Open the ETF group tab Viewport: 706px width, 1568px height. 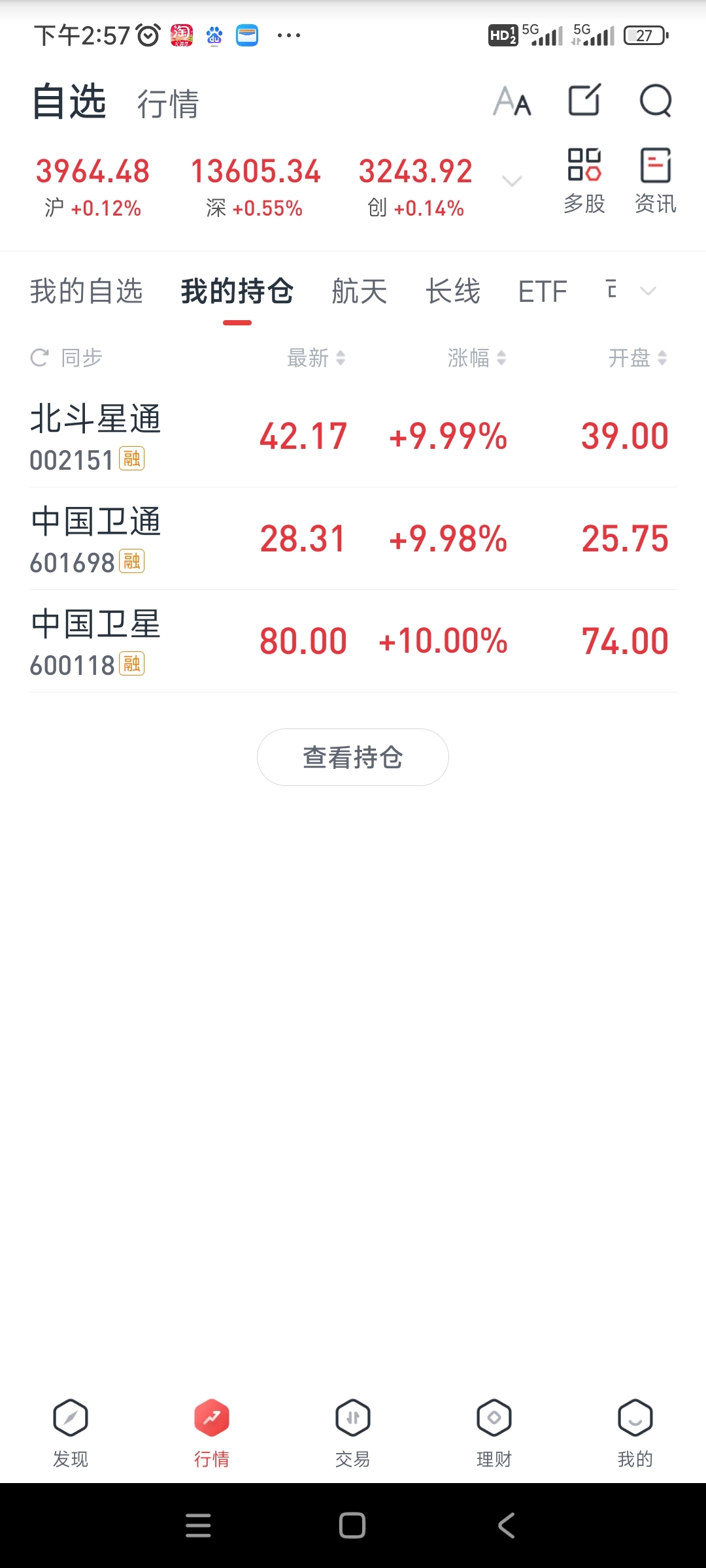543,291
